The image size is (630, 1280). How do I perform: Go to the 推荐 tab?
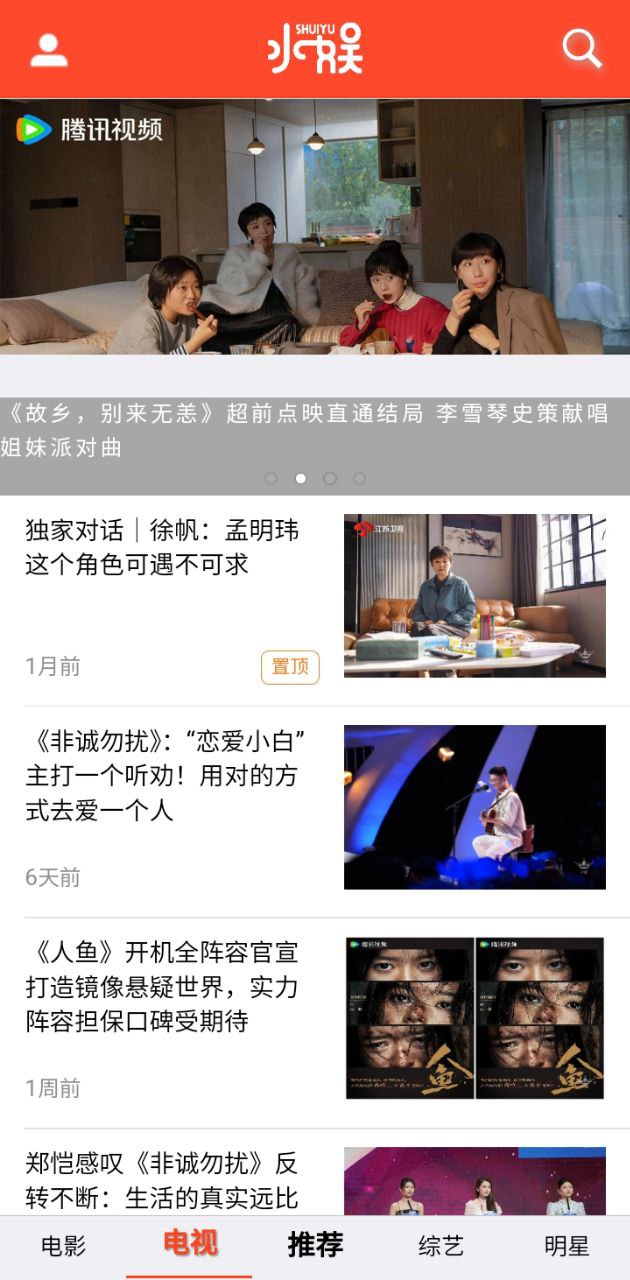(315, 1244)
